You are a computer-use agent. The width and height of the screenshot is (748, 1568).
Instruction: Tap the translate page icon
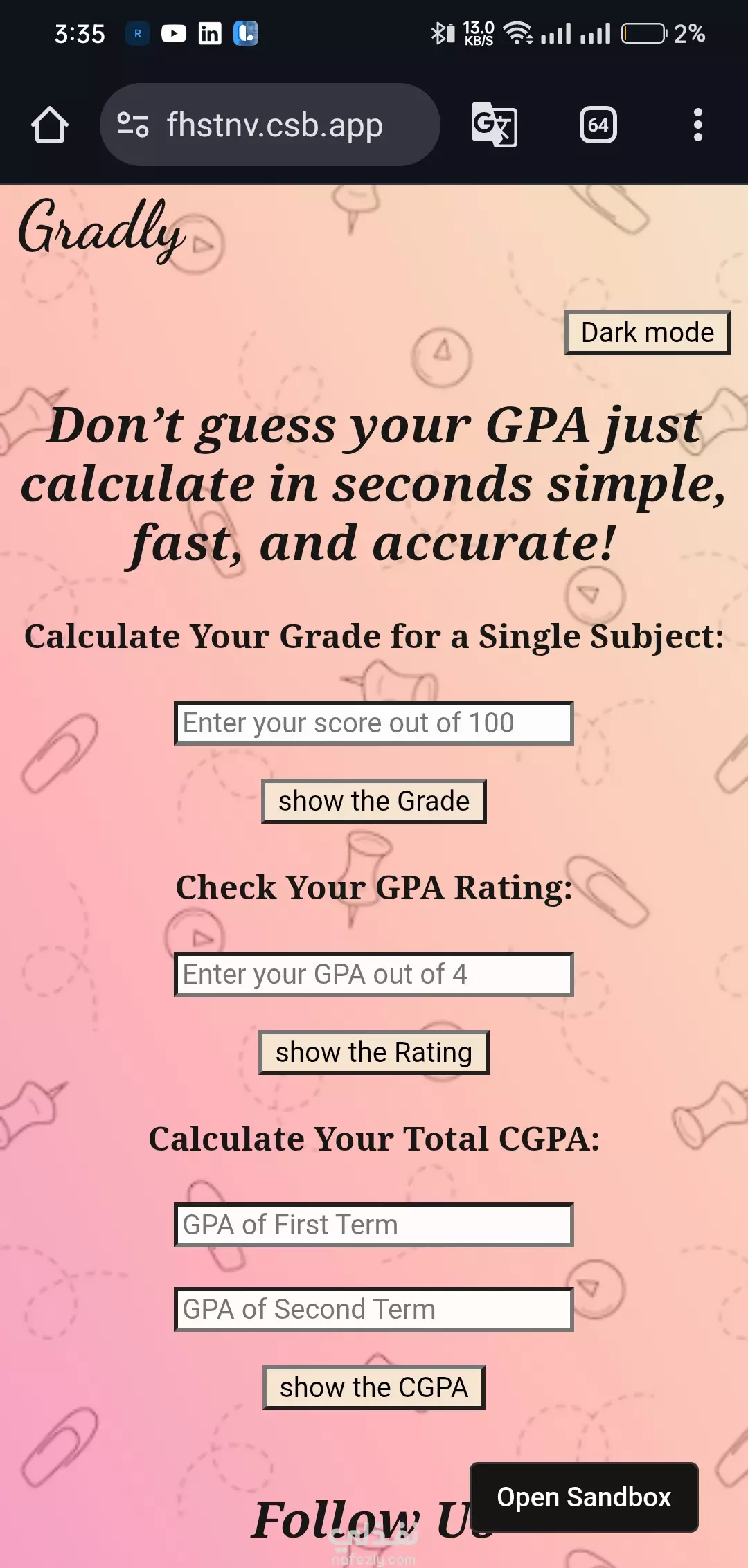click(x=495, y=125)
